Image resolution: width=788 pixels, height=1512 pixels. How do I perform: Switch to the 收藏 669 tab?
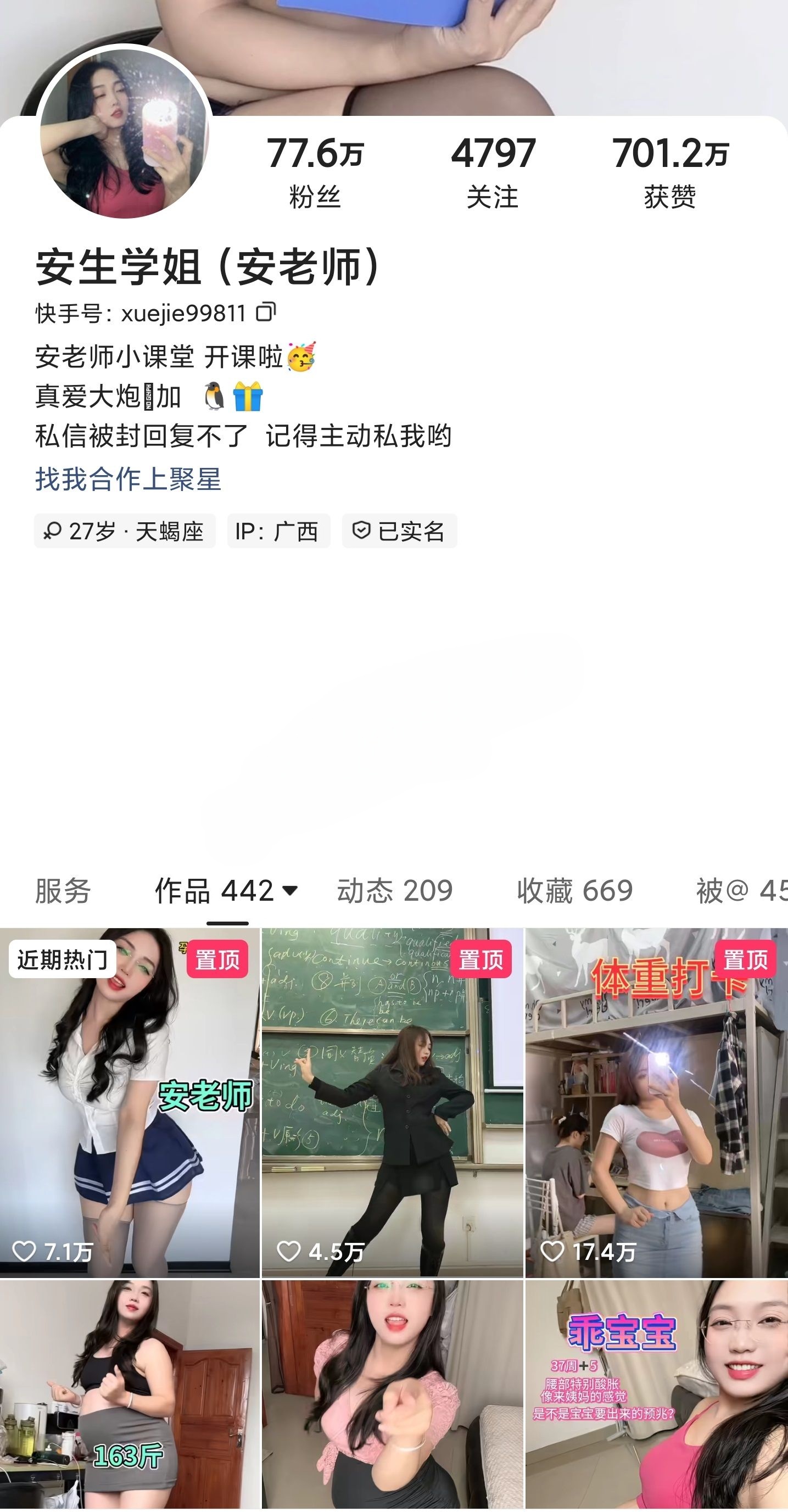pyautogui.click(x=573, y=891)
